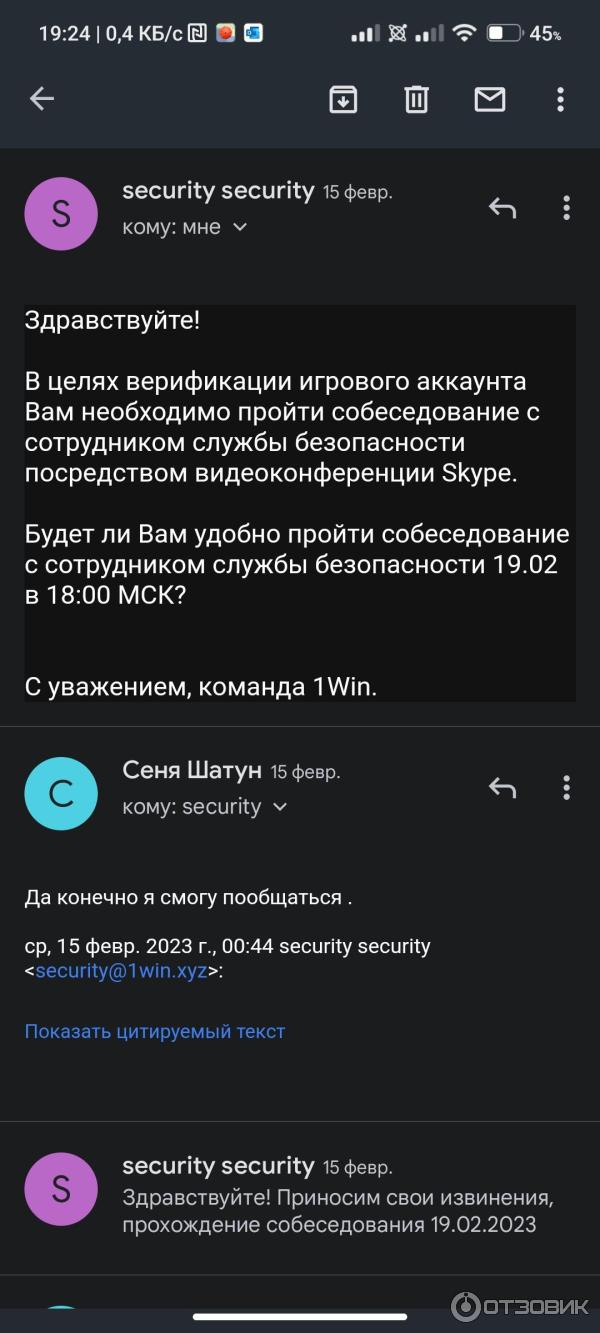This screenshot has height=1333, width=600.
Task: Tap 'Показать цитируемый текст' link
Action: pos(155,1031)
